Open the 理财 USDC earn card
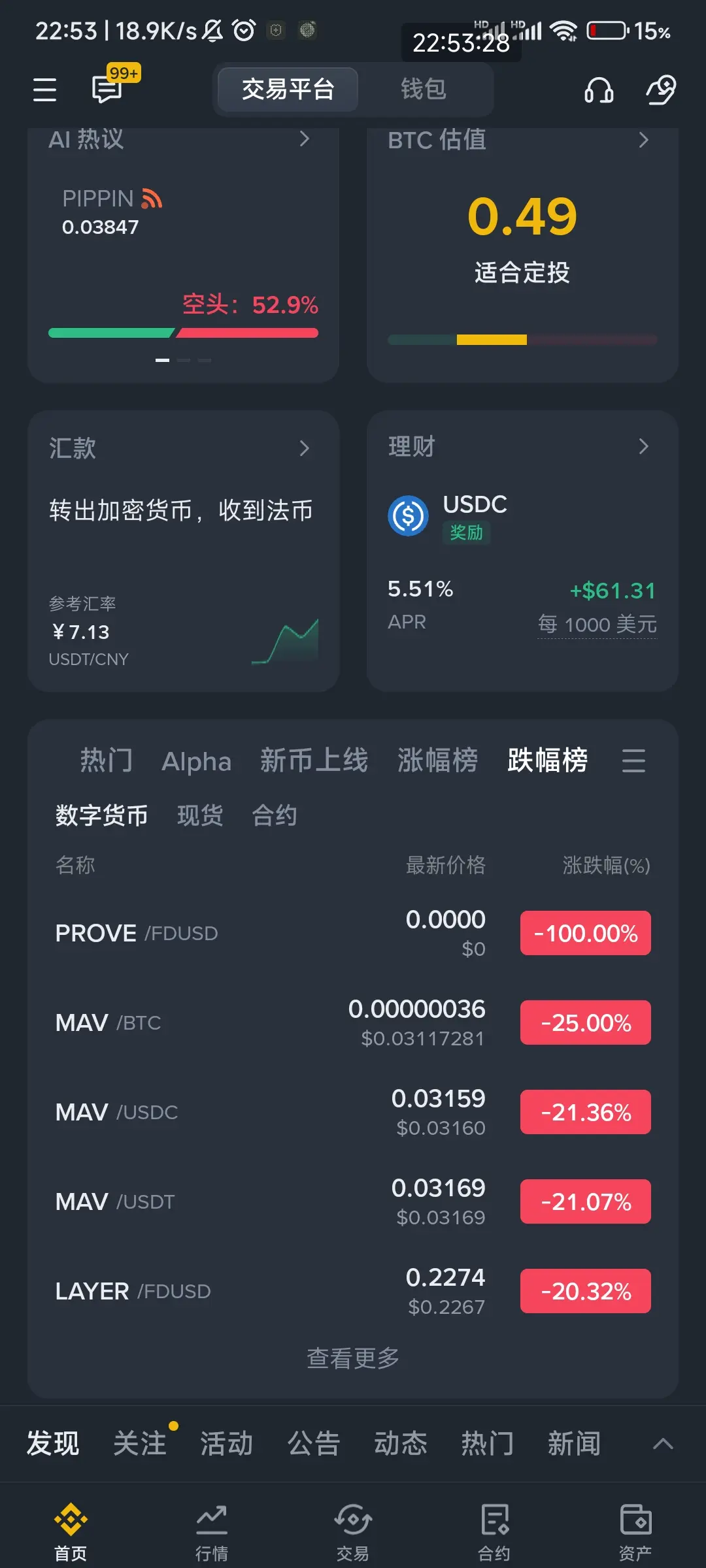This screenshot has height=1568, width=706. [x=522, y=551]
